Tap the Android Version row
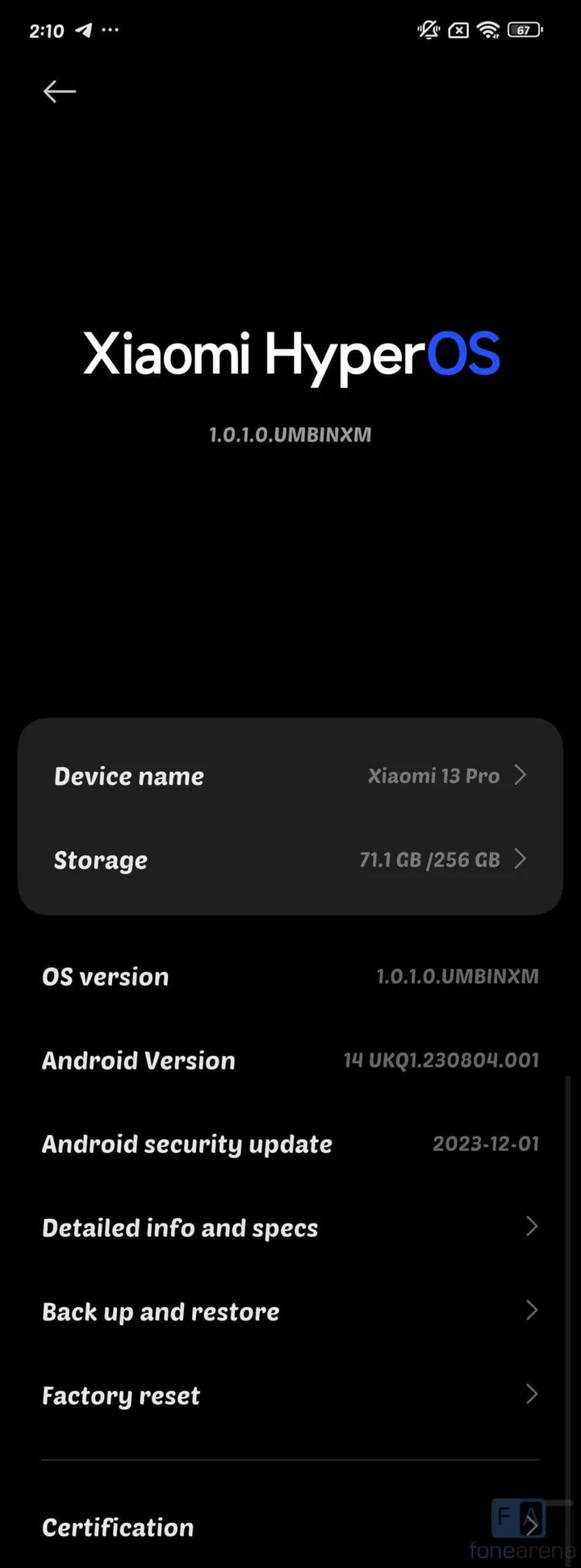The width and height of the screenshot is (581, 1568). coord(290,1060)
